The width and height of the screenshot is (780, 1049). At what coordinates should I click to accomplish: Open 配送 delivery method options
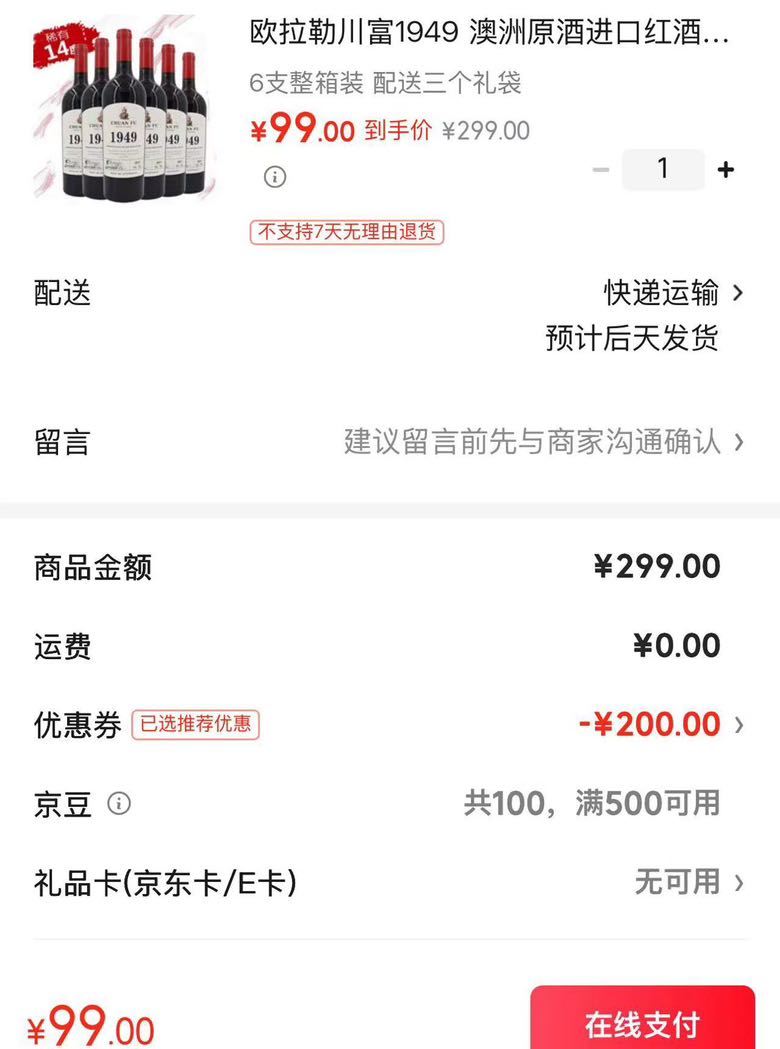(x=390, y=315)
